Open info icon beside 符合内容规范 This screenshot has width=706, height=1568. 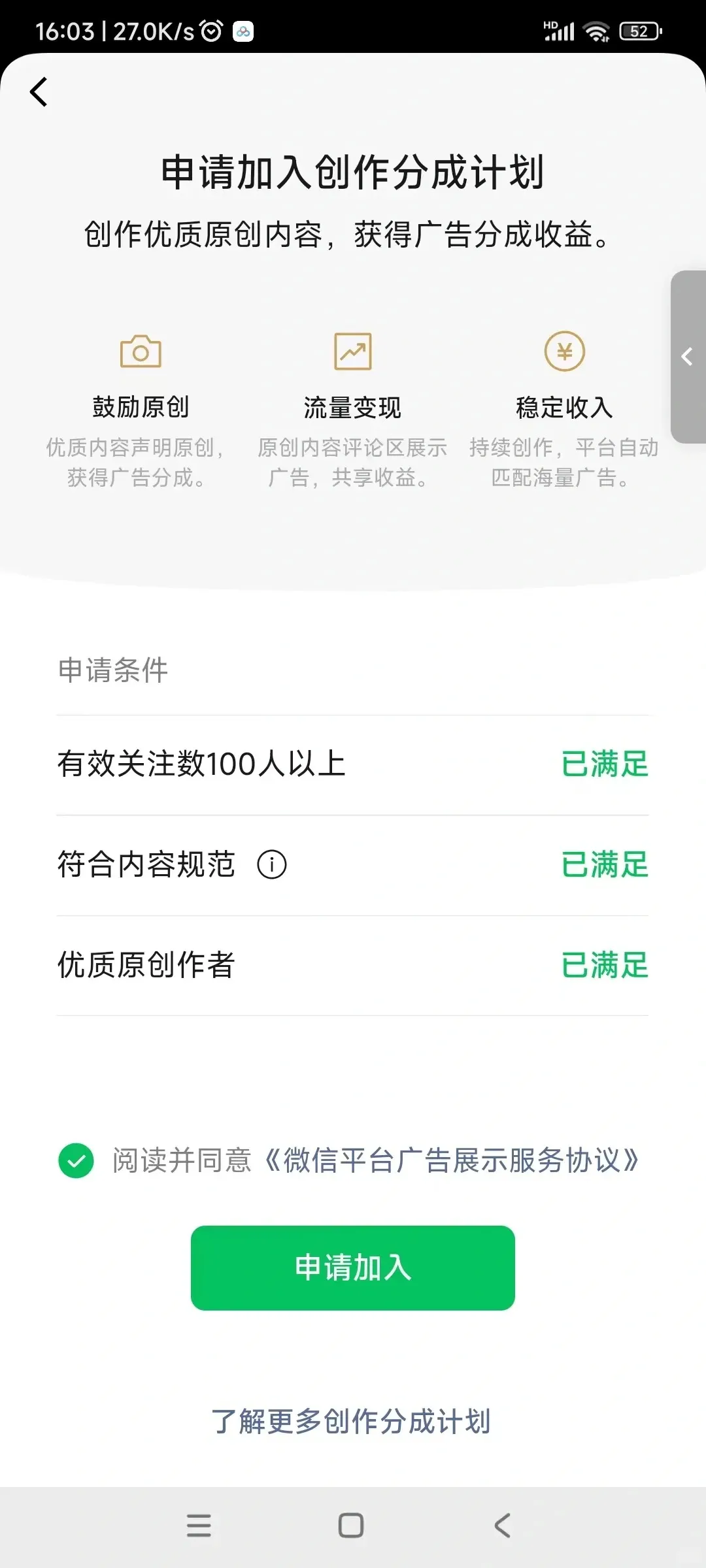click(272, 864)
